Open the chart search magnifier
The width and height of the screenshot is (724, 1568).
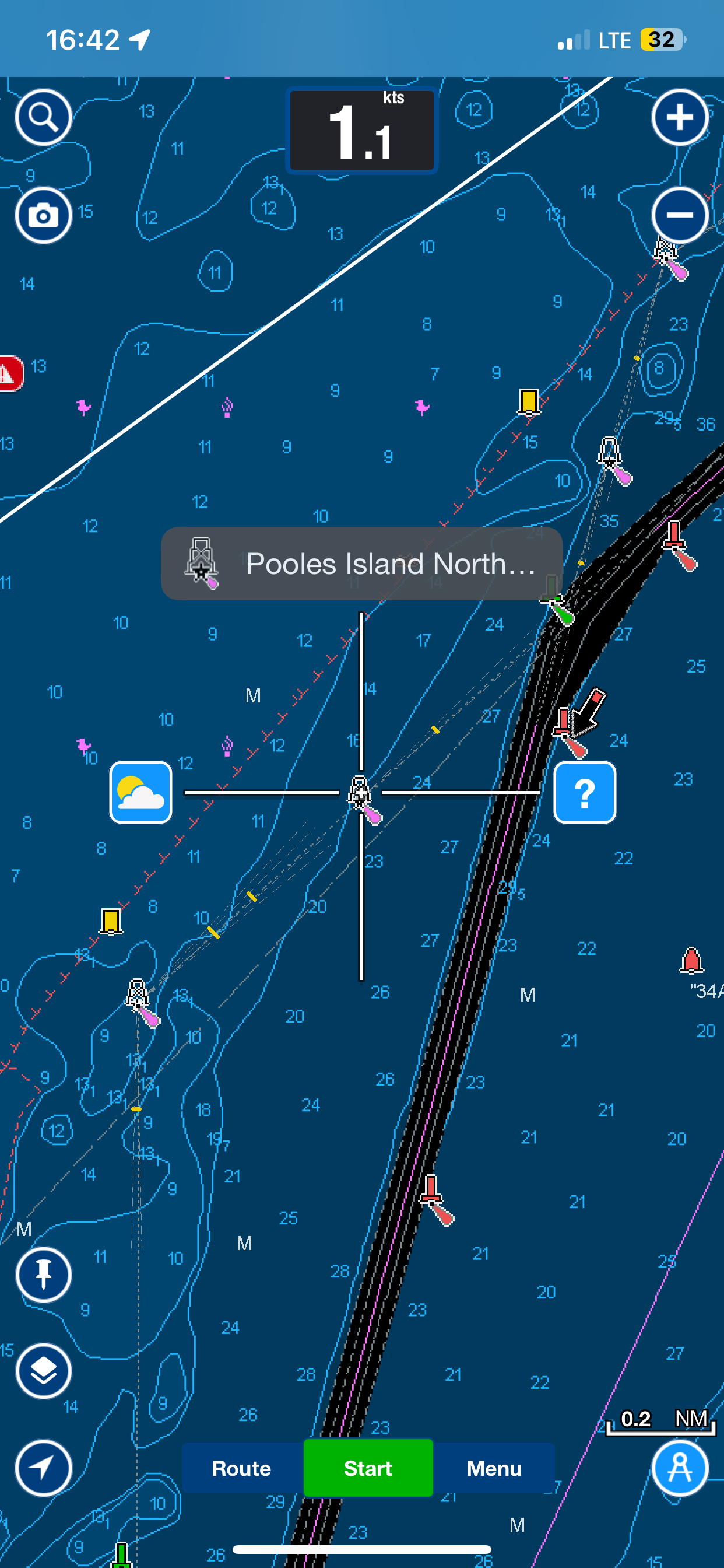(x=43, y=117)
